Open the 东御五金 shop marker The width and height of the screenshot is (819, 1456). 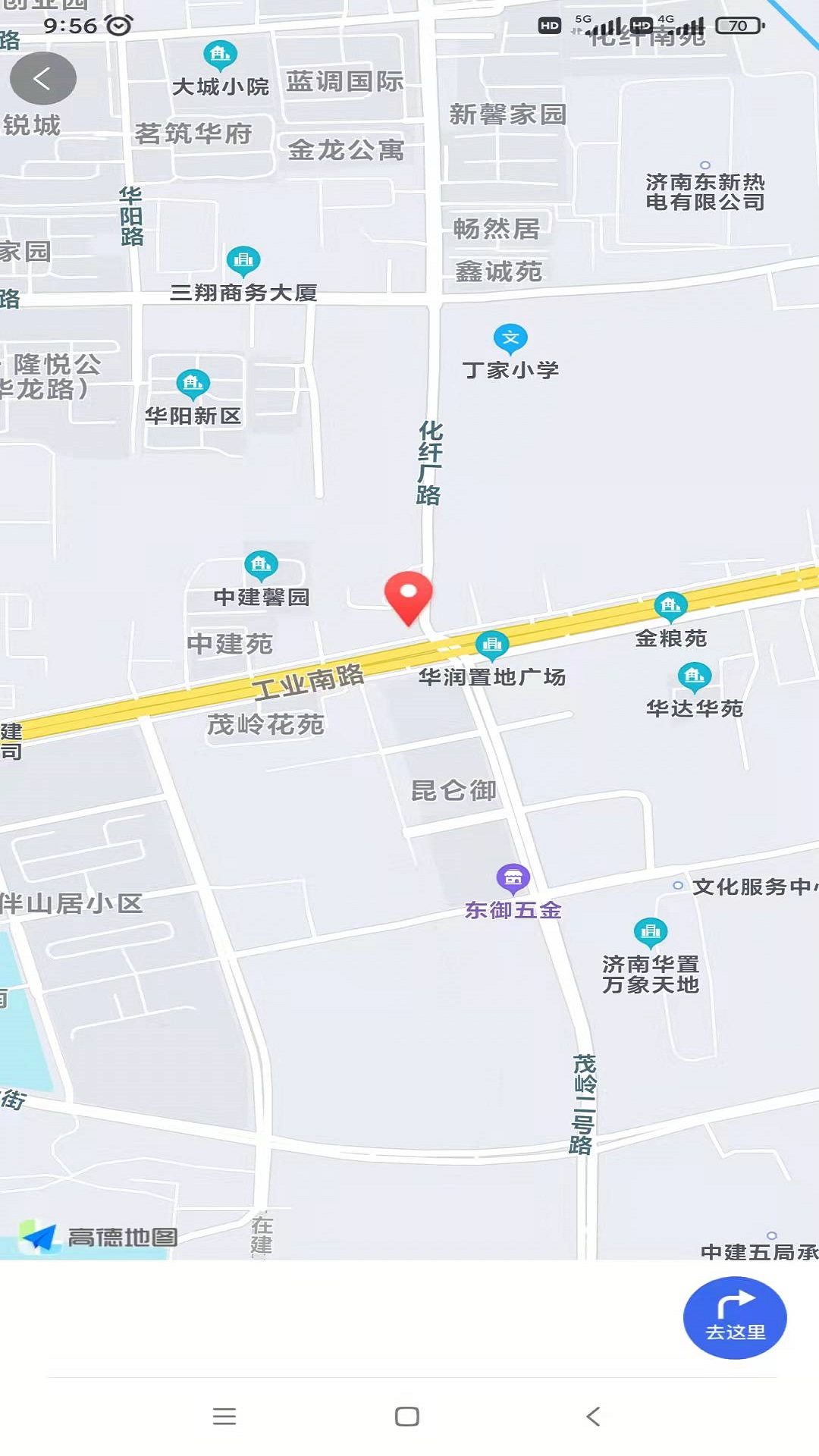coord(513,879)
